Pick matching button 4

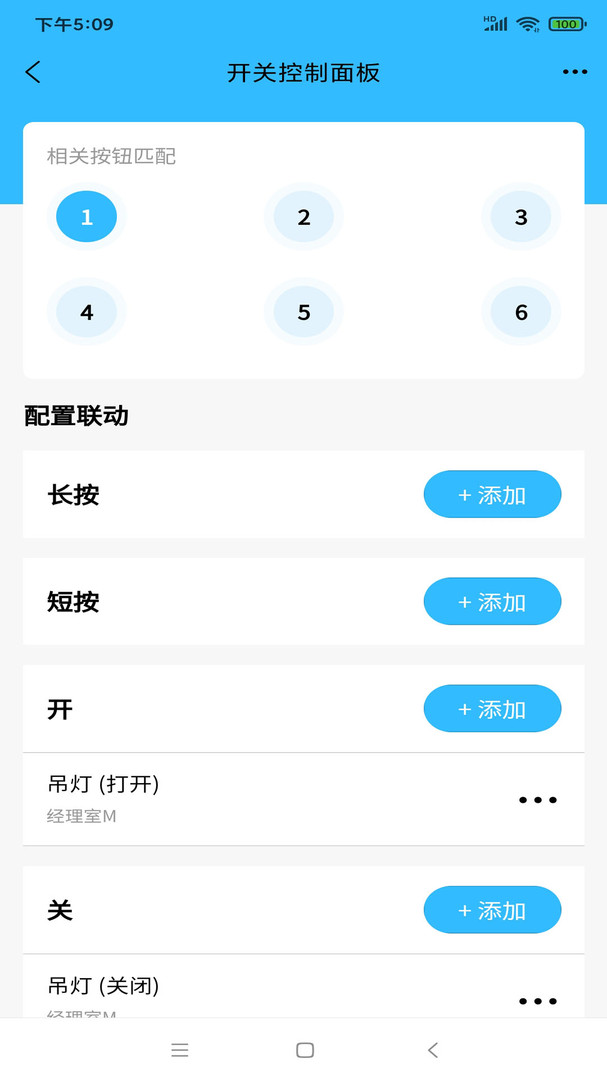tap(87, 312)
